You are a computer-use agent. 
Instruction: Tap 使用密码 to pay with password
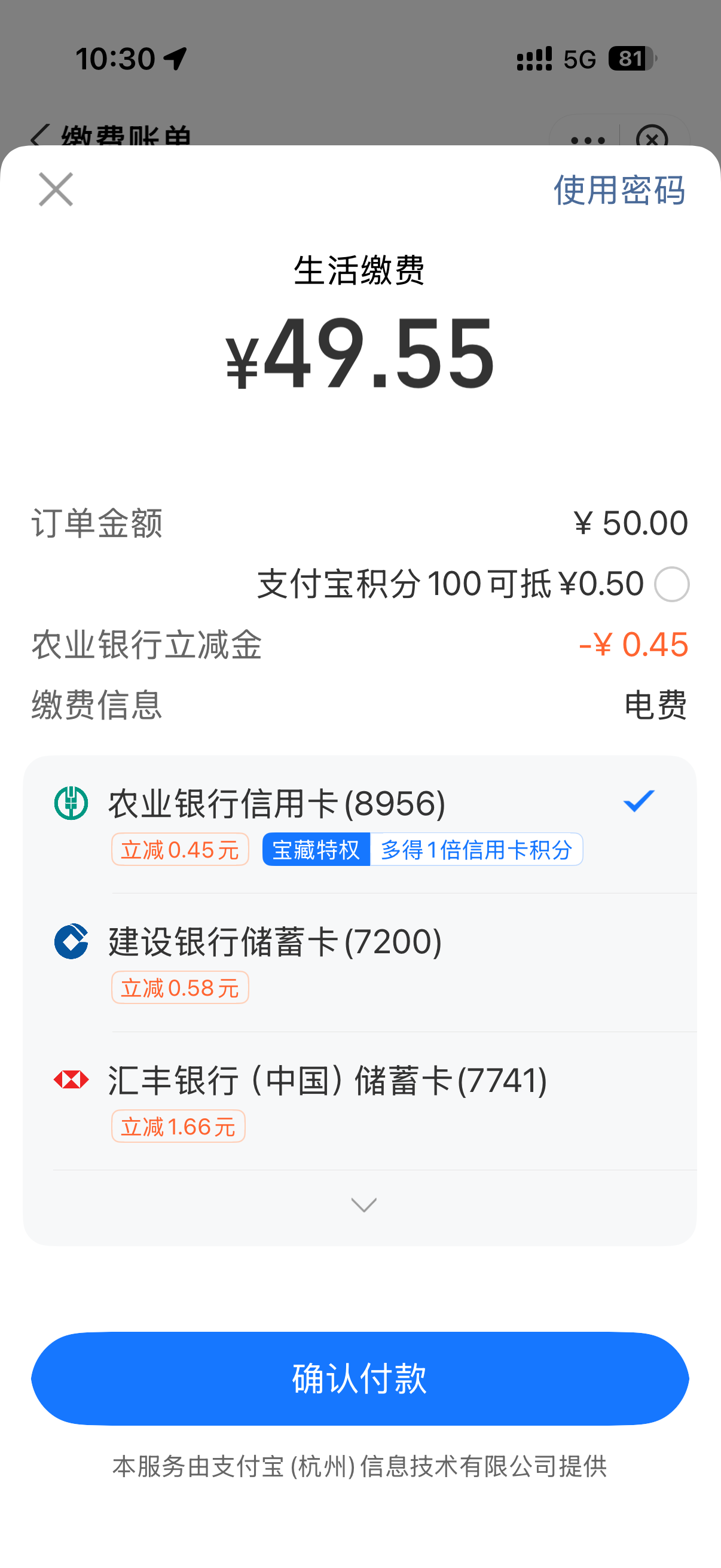tap(619, 190)
